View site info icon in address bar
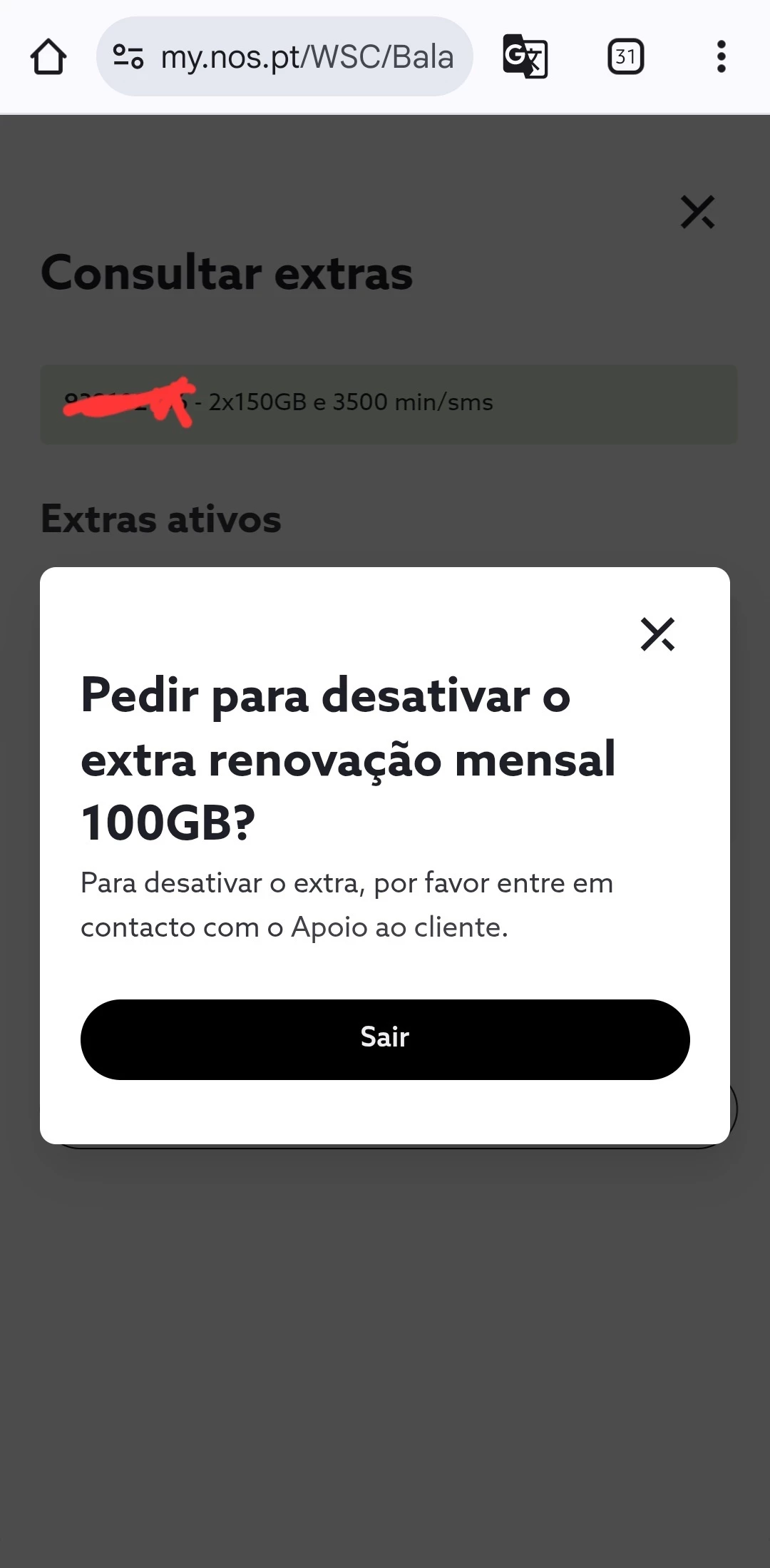This screenshot has width=770, height=1568. (128, 57)
